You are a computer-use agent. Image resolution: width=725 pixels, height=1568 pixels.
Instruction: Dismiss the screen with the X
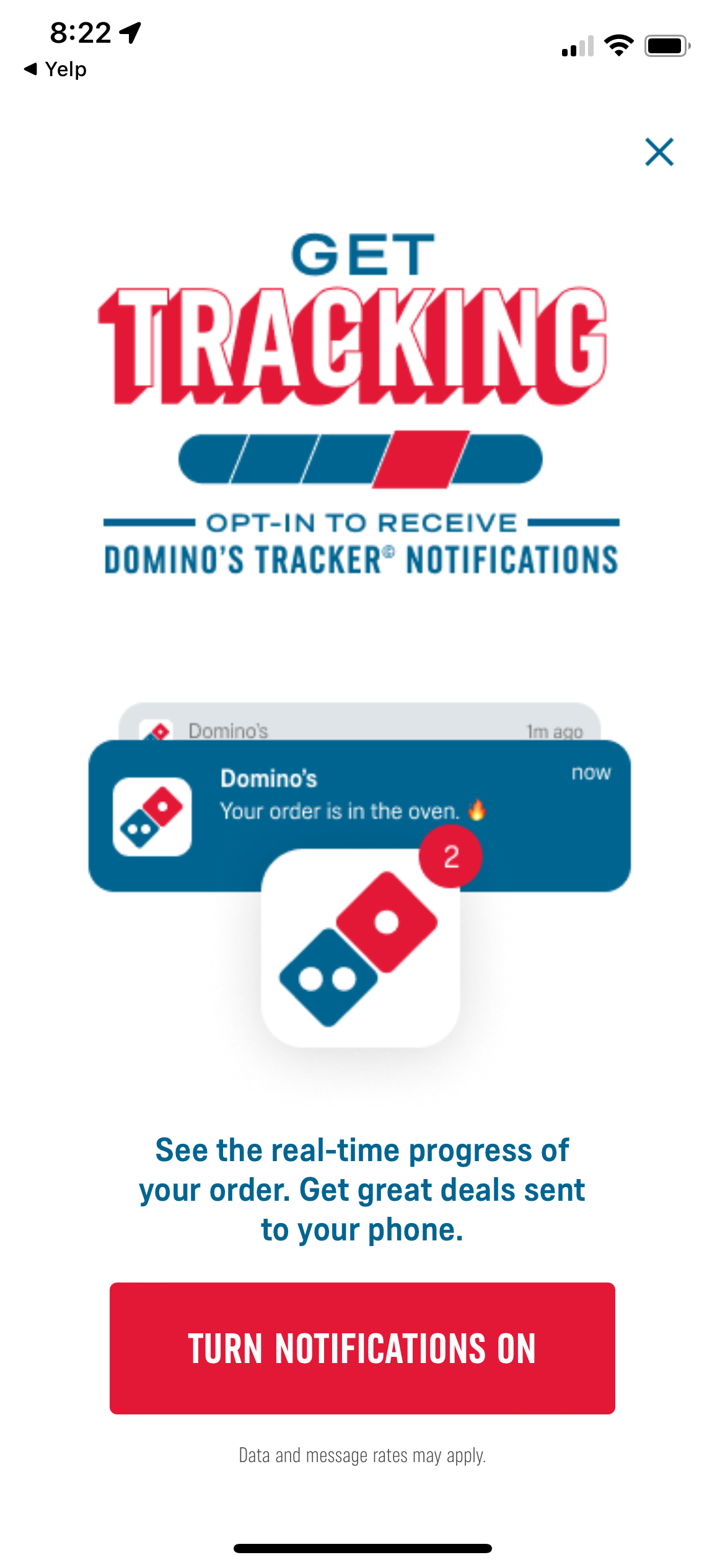[659, 152]
